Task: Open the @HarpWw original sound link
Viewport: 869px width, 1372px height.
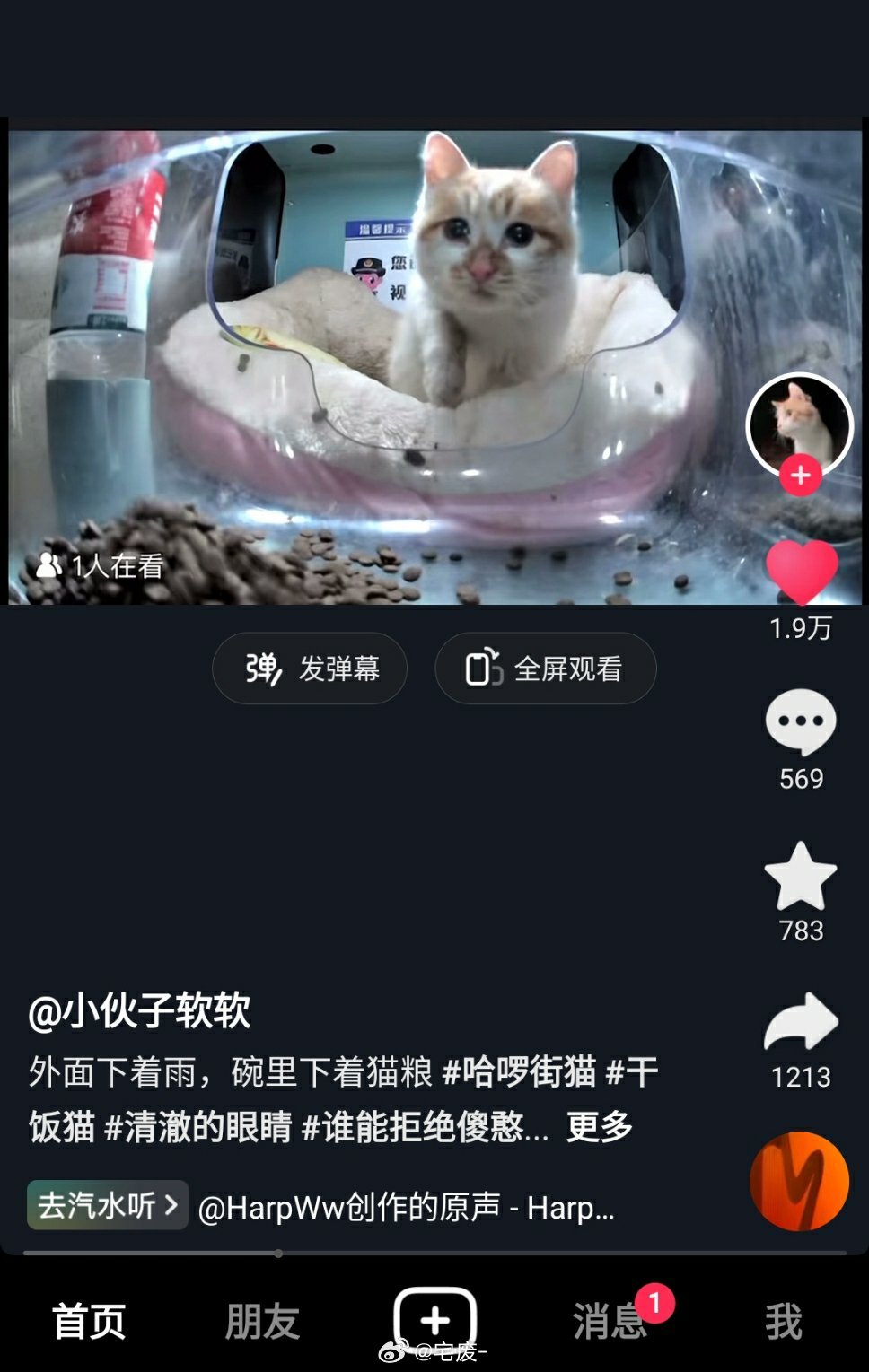Action: (406, 1208)
